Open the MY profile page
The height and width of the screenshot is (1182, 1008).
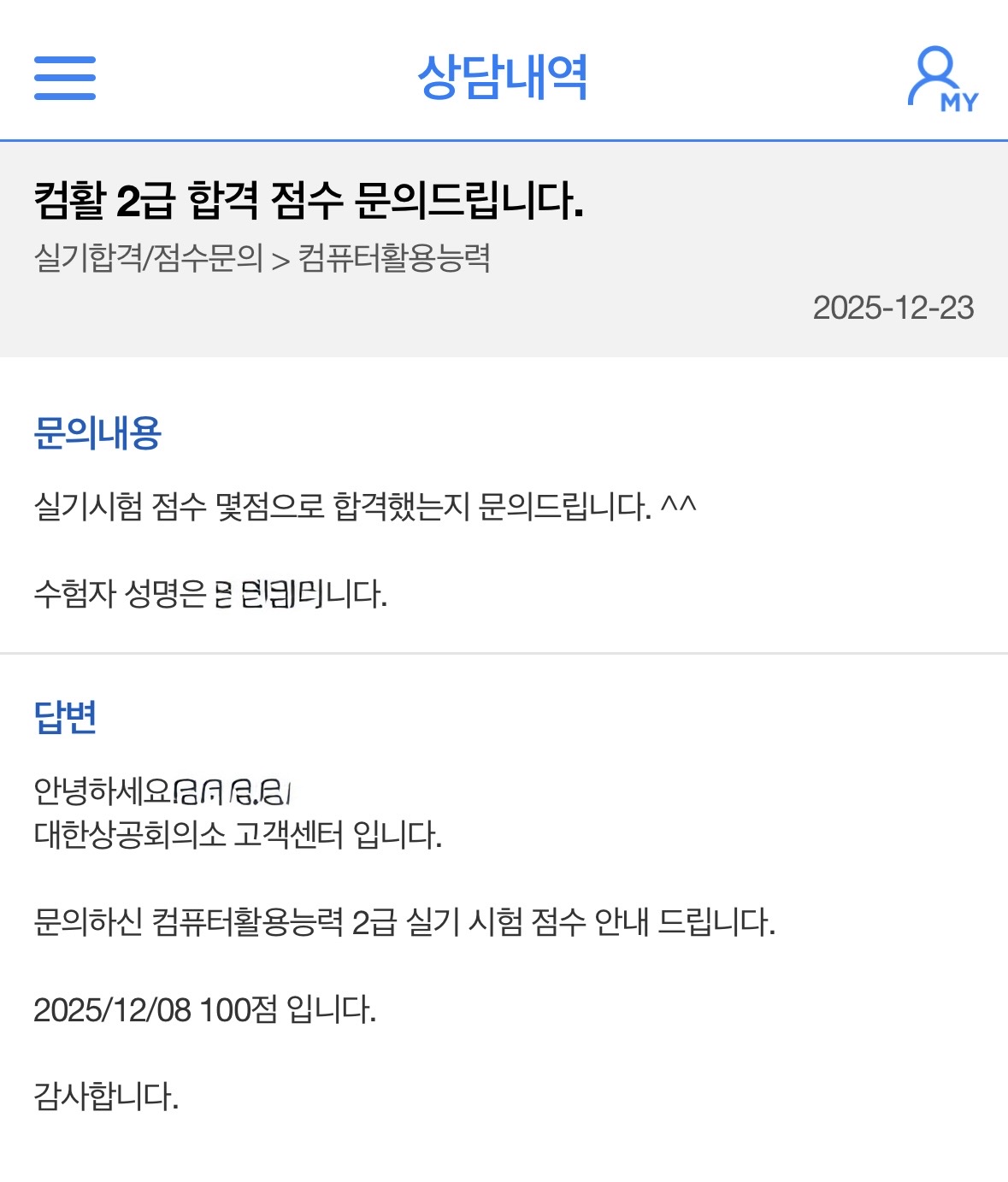(943, 79)
